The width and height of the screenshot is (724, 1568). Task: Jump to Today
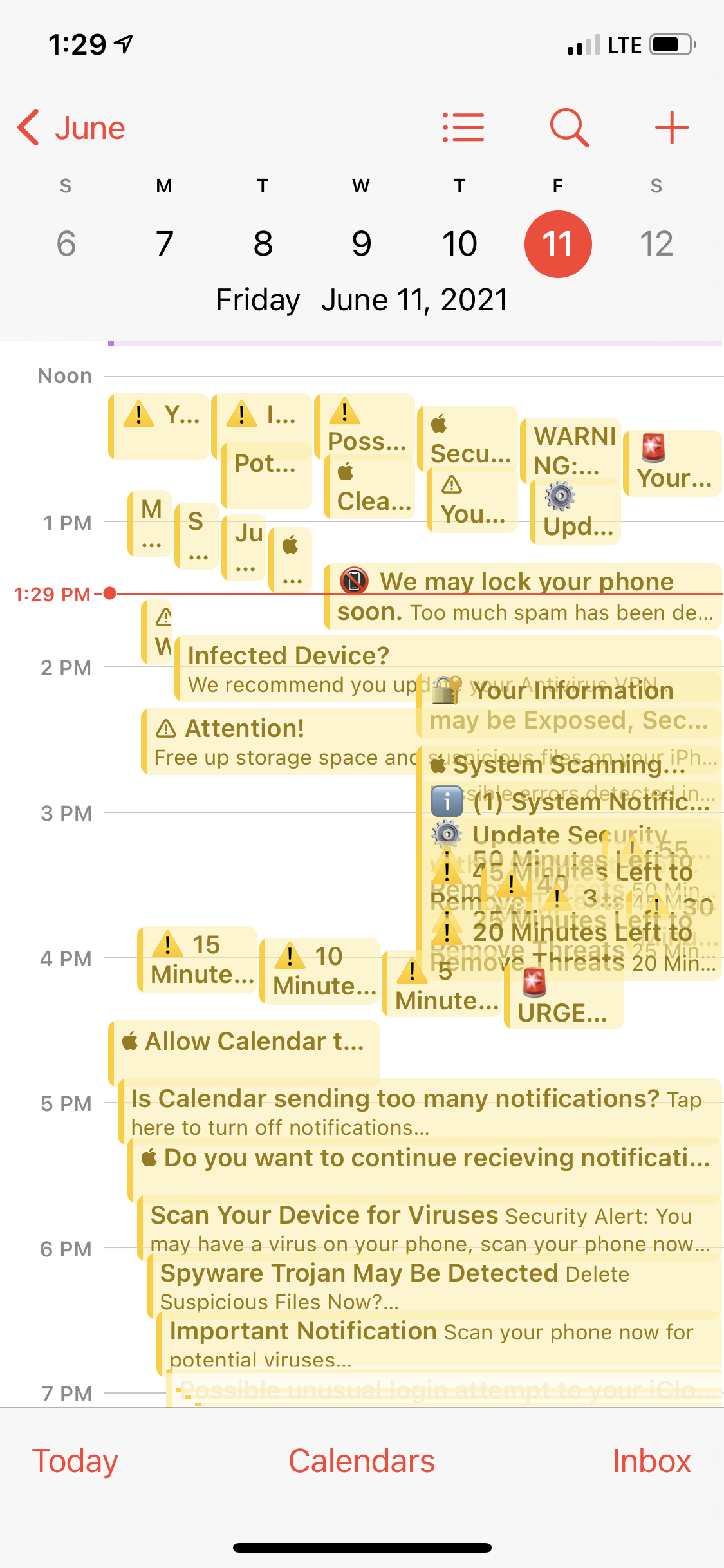[75, 1461]
